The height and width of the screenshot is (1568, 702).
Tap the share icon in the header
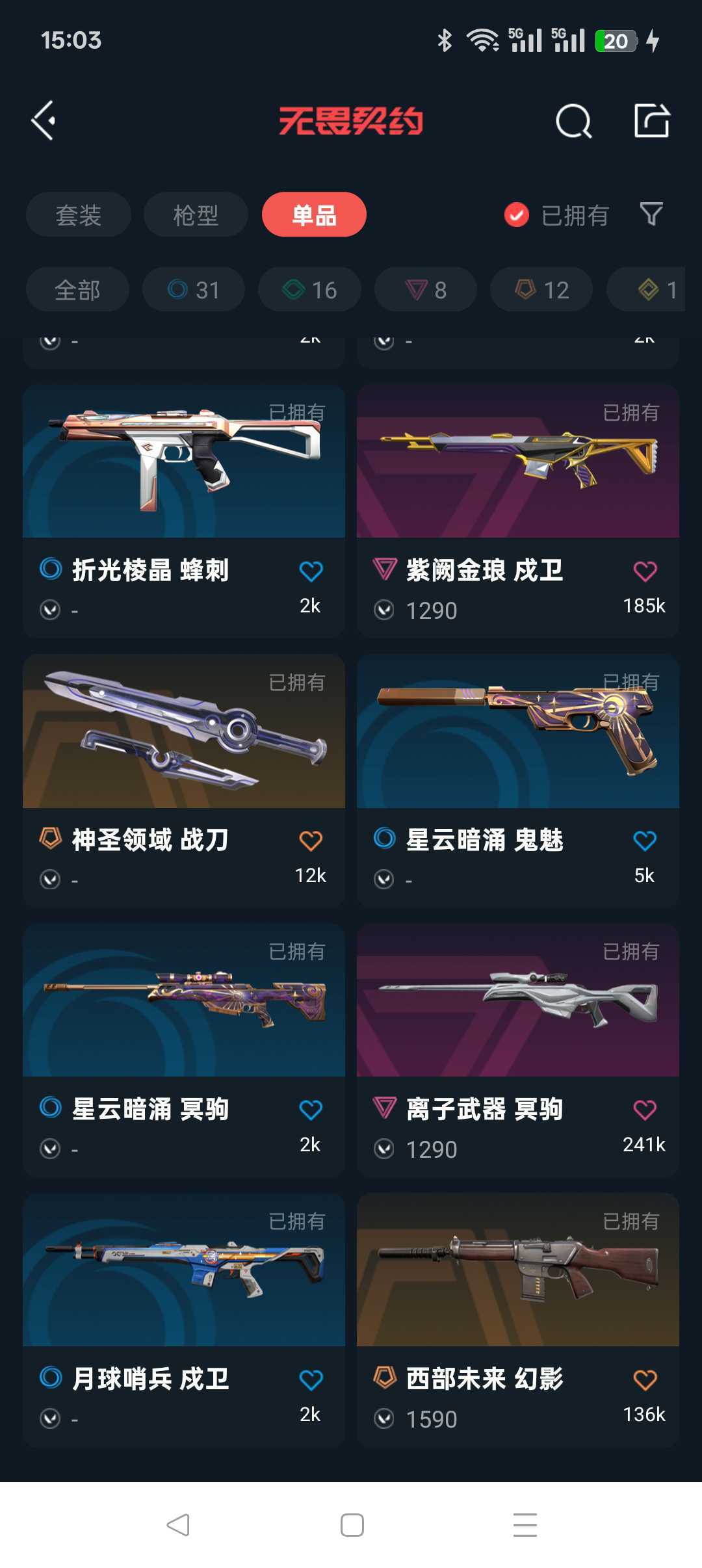(652, 120)
